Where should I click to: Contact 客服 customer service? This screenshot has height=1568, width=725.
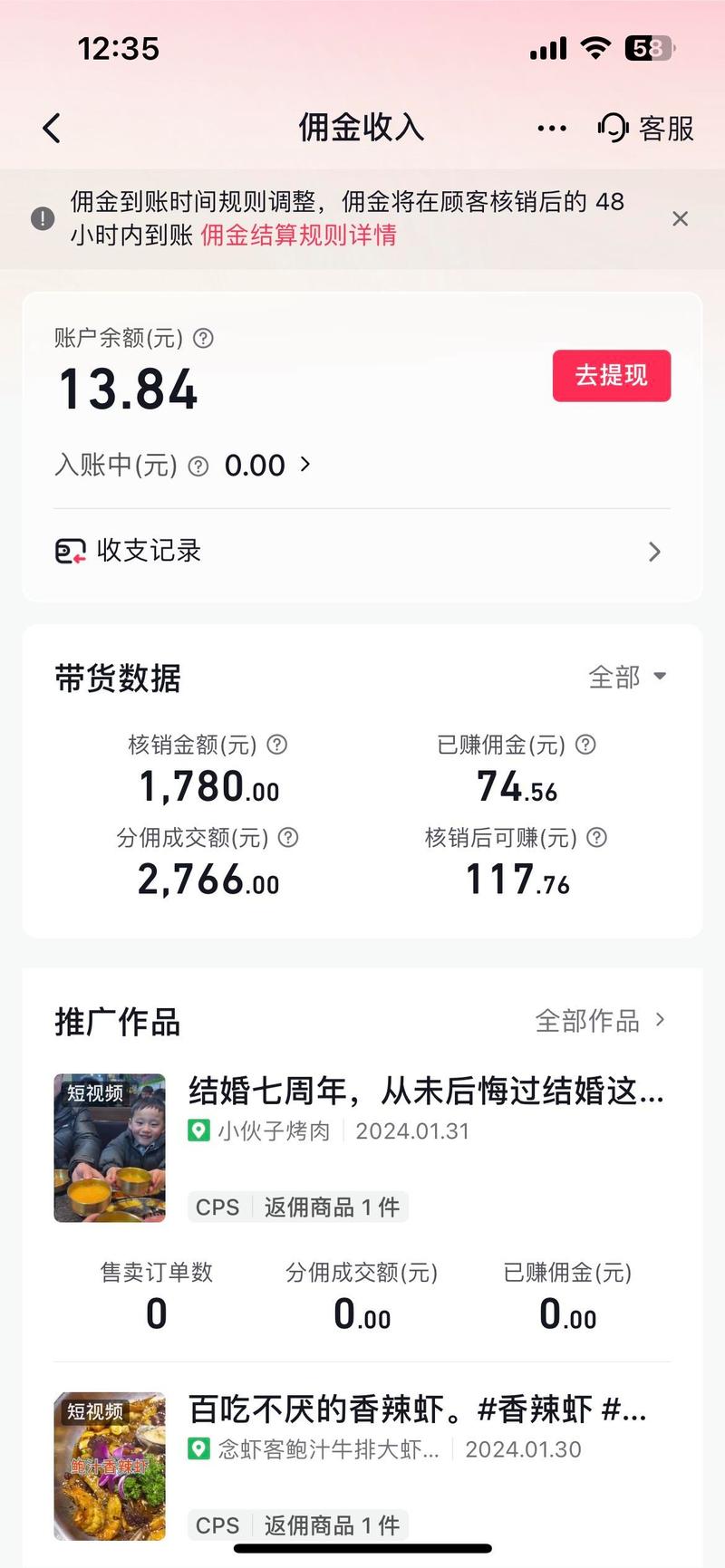click(646, 129)
